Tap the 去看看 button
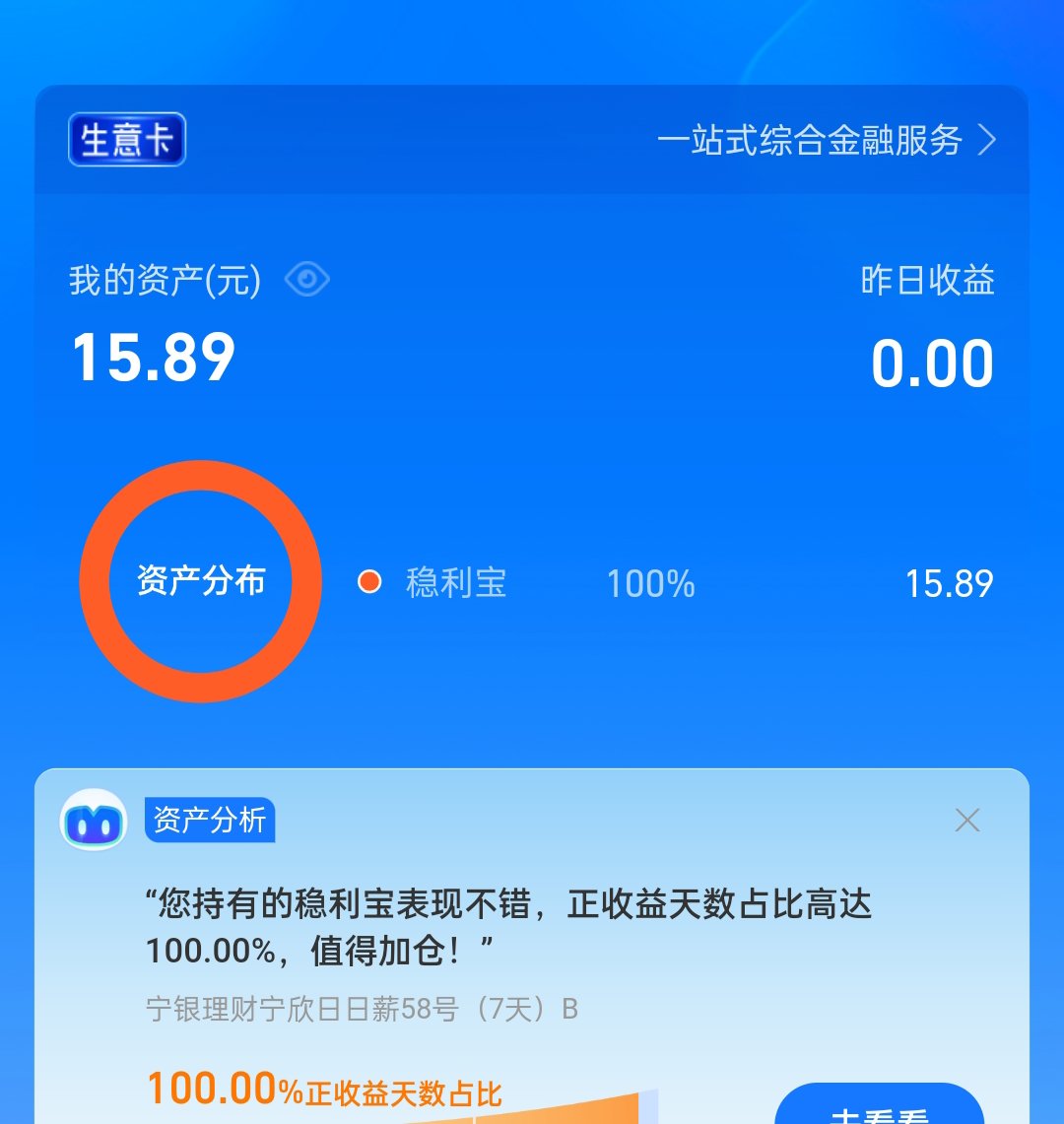 [879, 1109]
